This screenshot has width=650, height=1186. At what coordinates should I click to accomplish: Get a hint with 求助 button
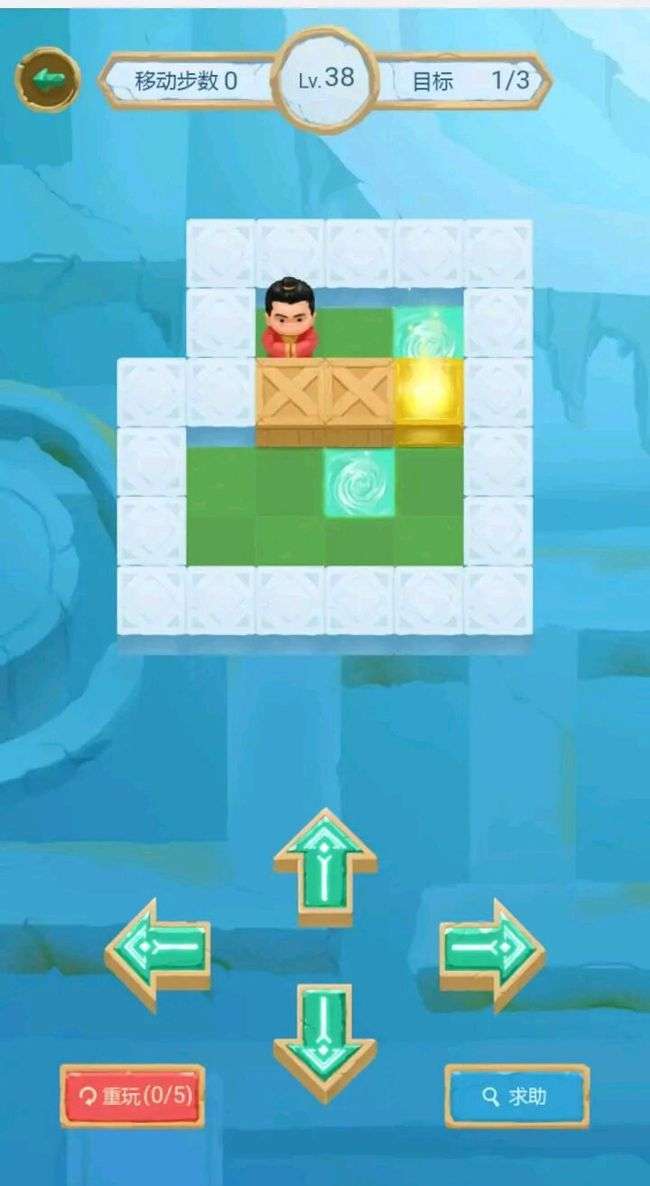click(516, 1096)
